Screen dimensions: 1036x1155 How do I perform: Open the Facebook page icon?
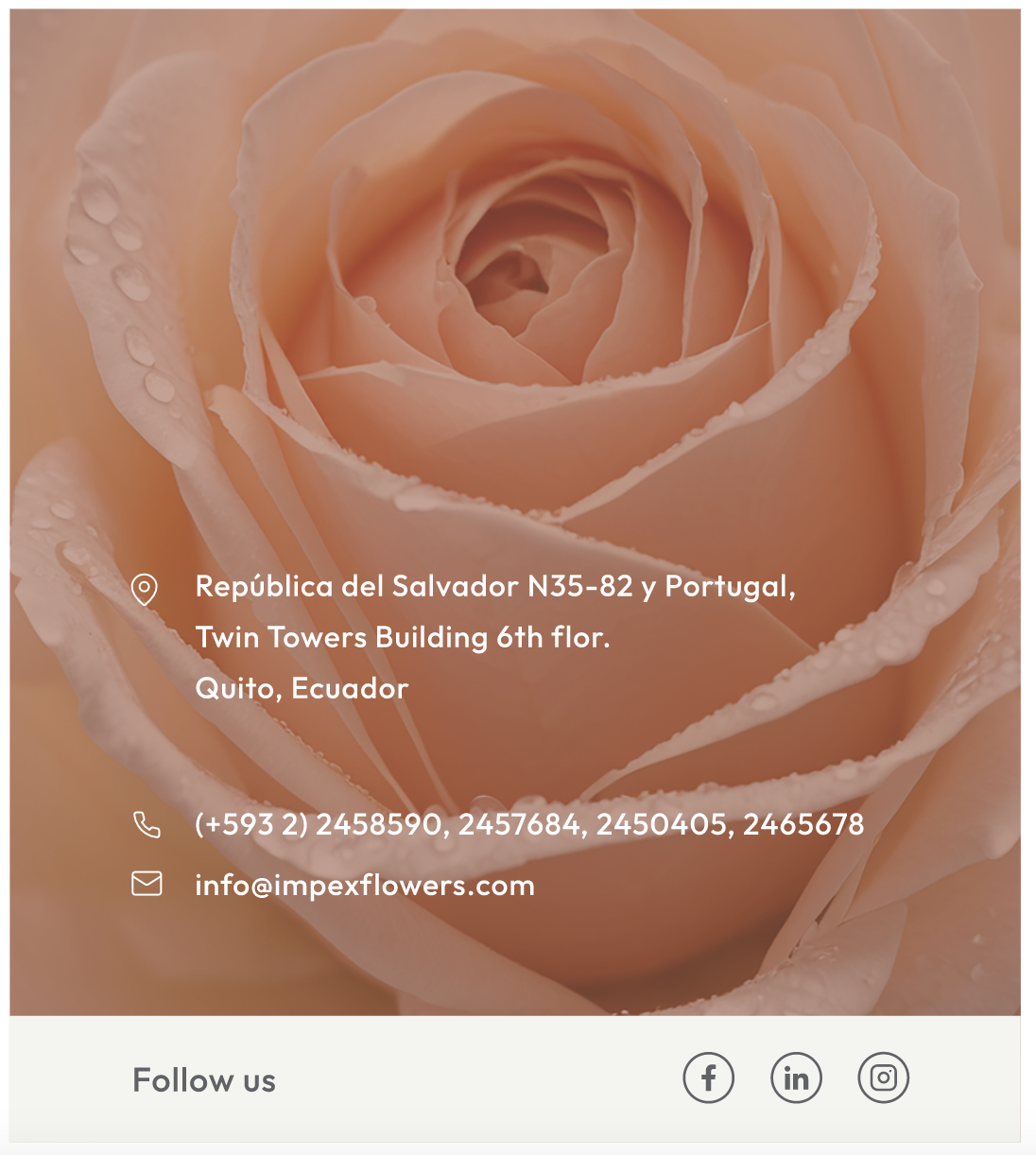(x=708, y=1077)
